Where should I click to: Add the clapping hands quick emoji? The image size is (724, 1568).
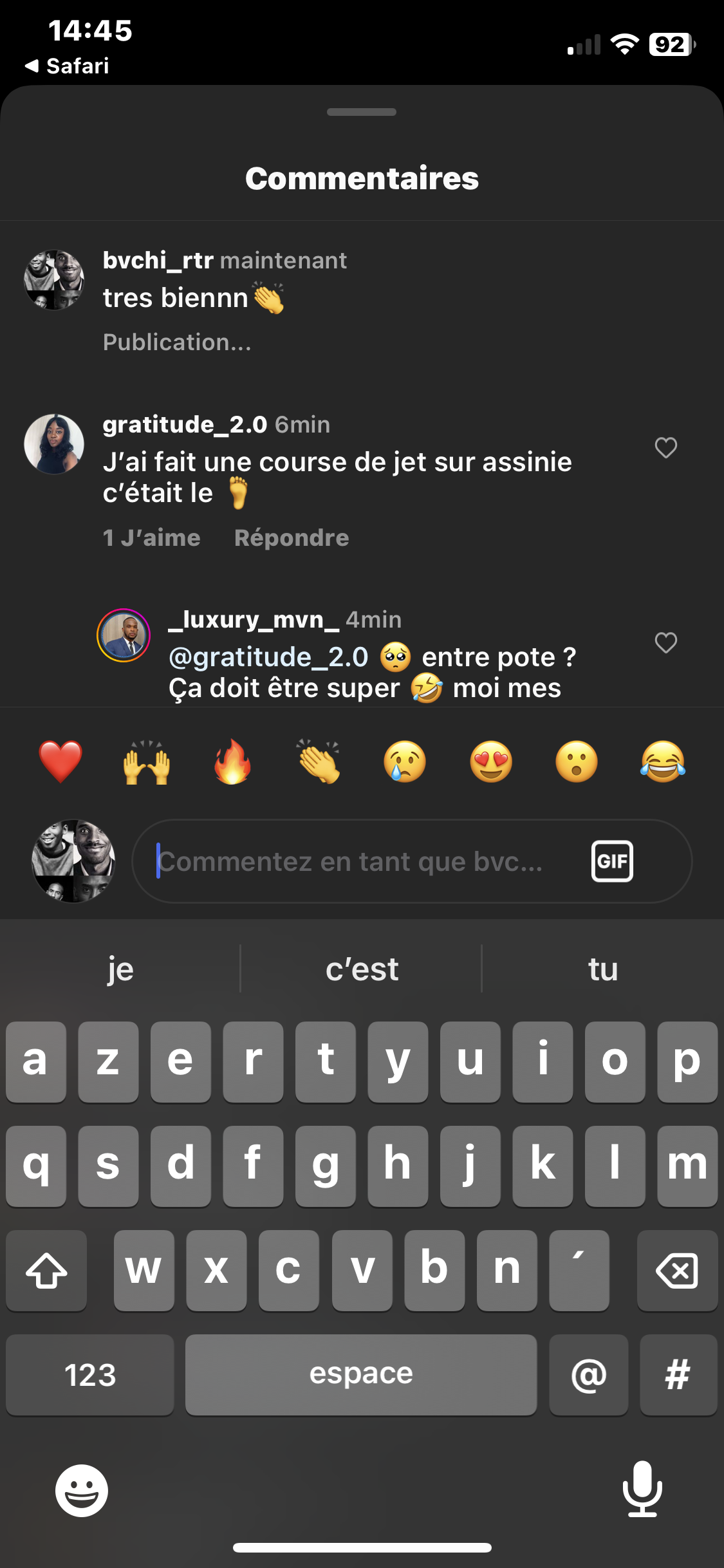point(319,761)
